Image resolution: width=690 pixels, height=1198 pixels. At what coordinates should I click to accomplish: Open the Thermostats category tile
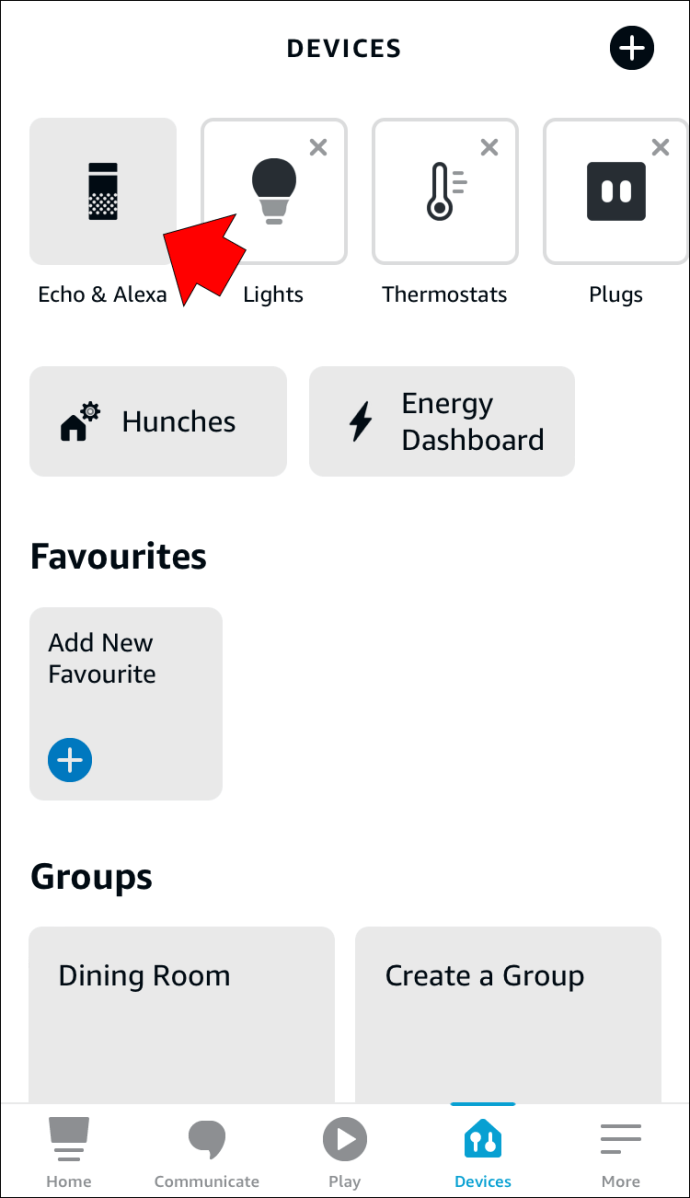pyautogui.click(x=445, y=191)
